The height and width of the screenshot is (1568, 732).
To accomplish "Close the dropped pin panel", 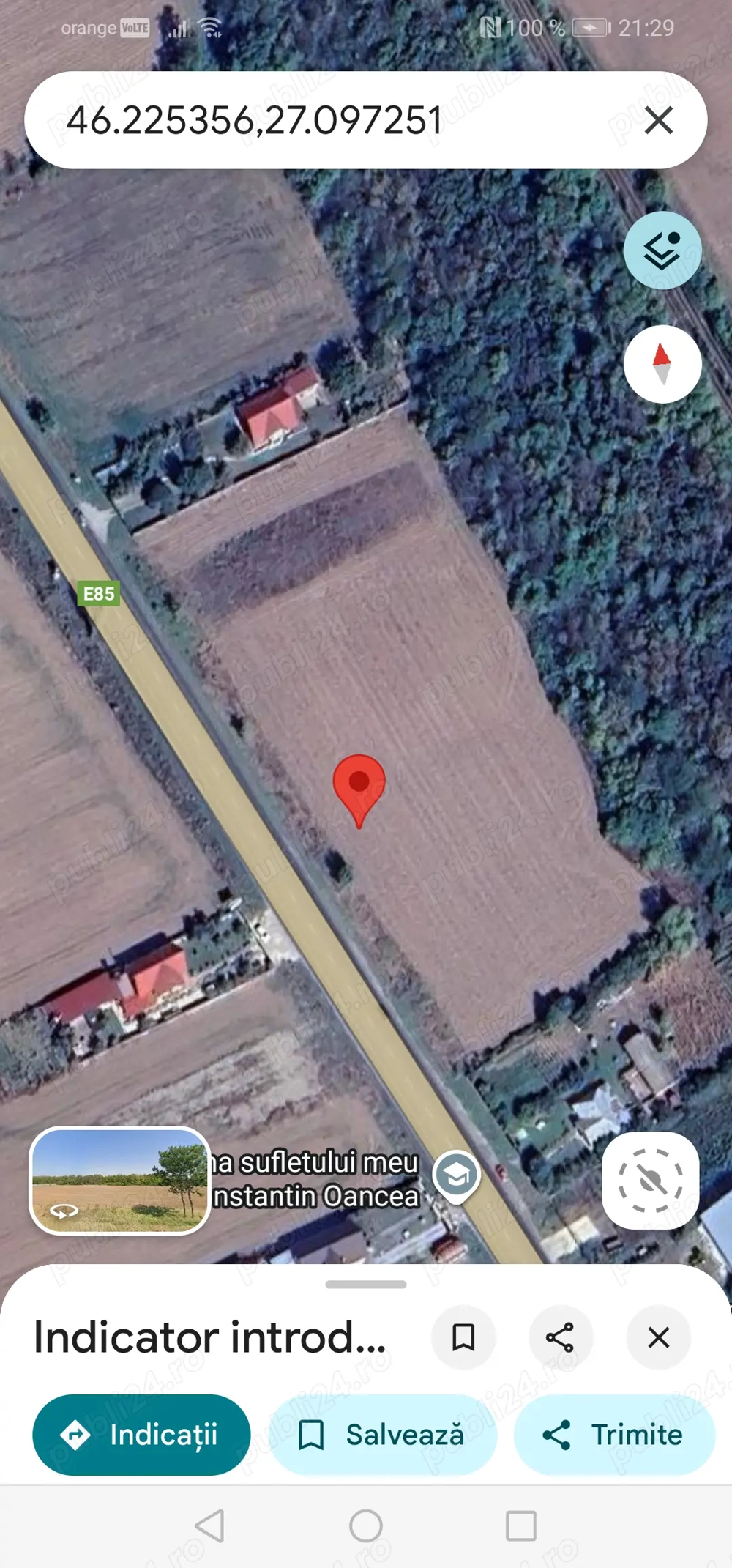I will pyautogui.click(x=659, y=1337).
